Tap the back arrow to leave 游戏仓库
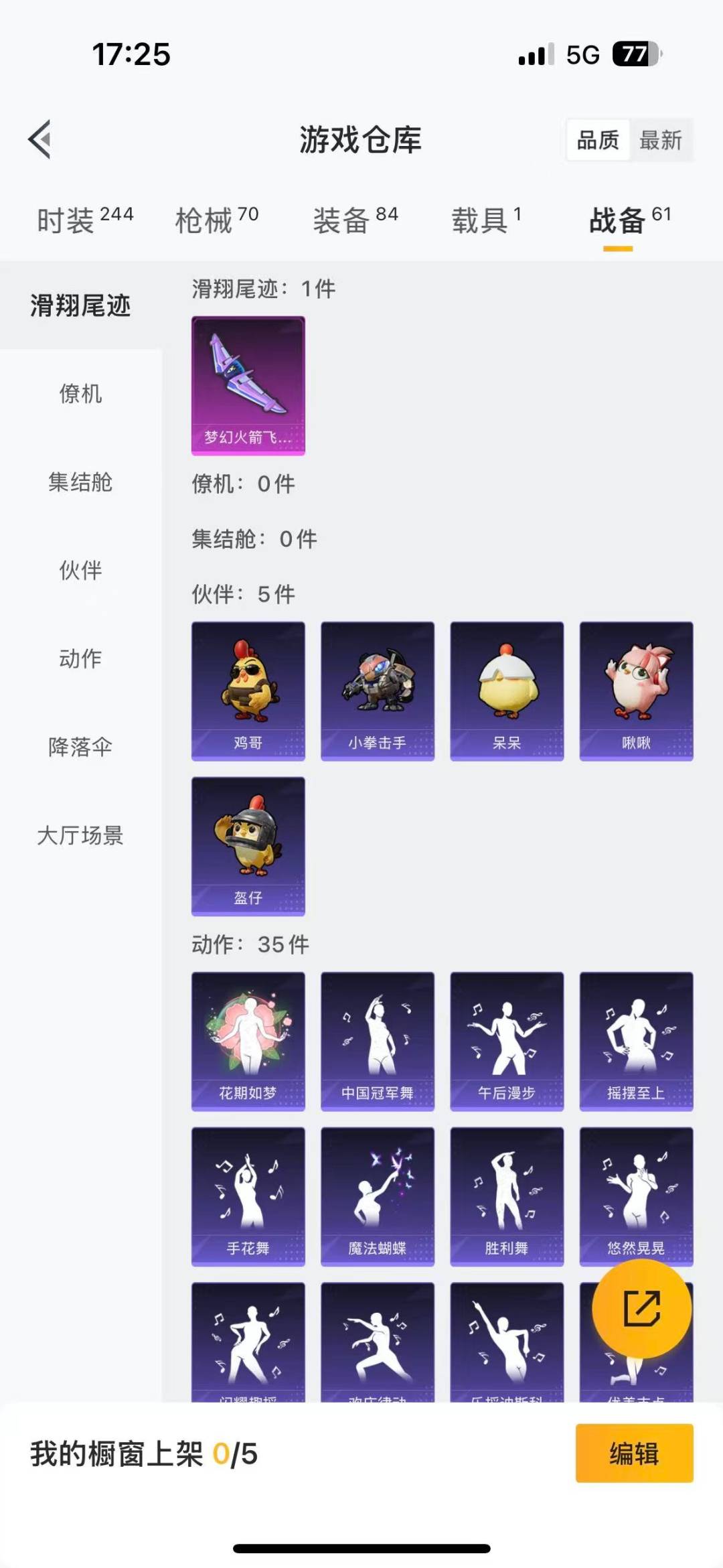This screenshot has height=1568, width=723. tap(38, 139)
